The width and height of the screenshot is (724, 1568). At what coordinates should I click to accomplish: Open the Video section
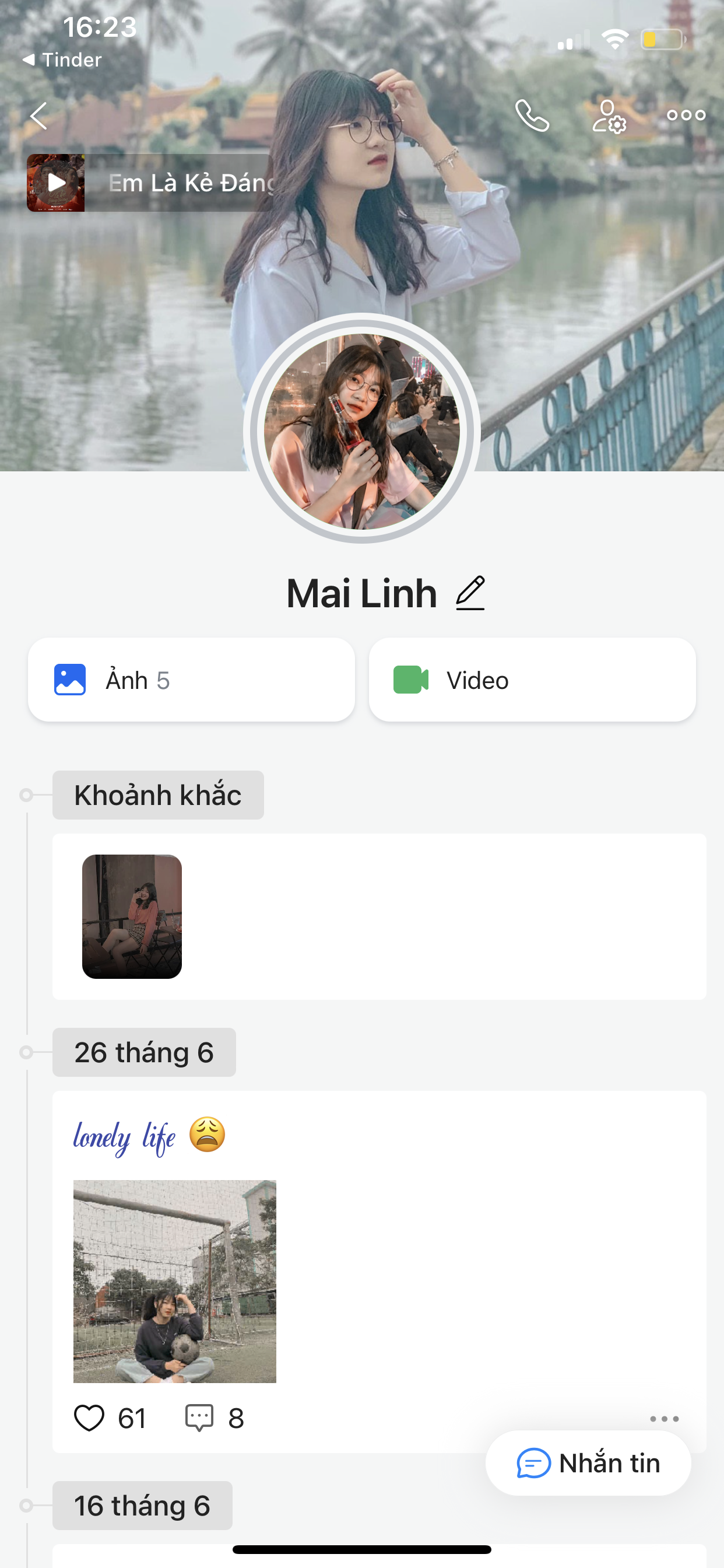(532, 680)
